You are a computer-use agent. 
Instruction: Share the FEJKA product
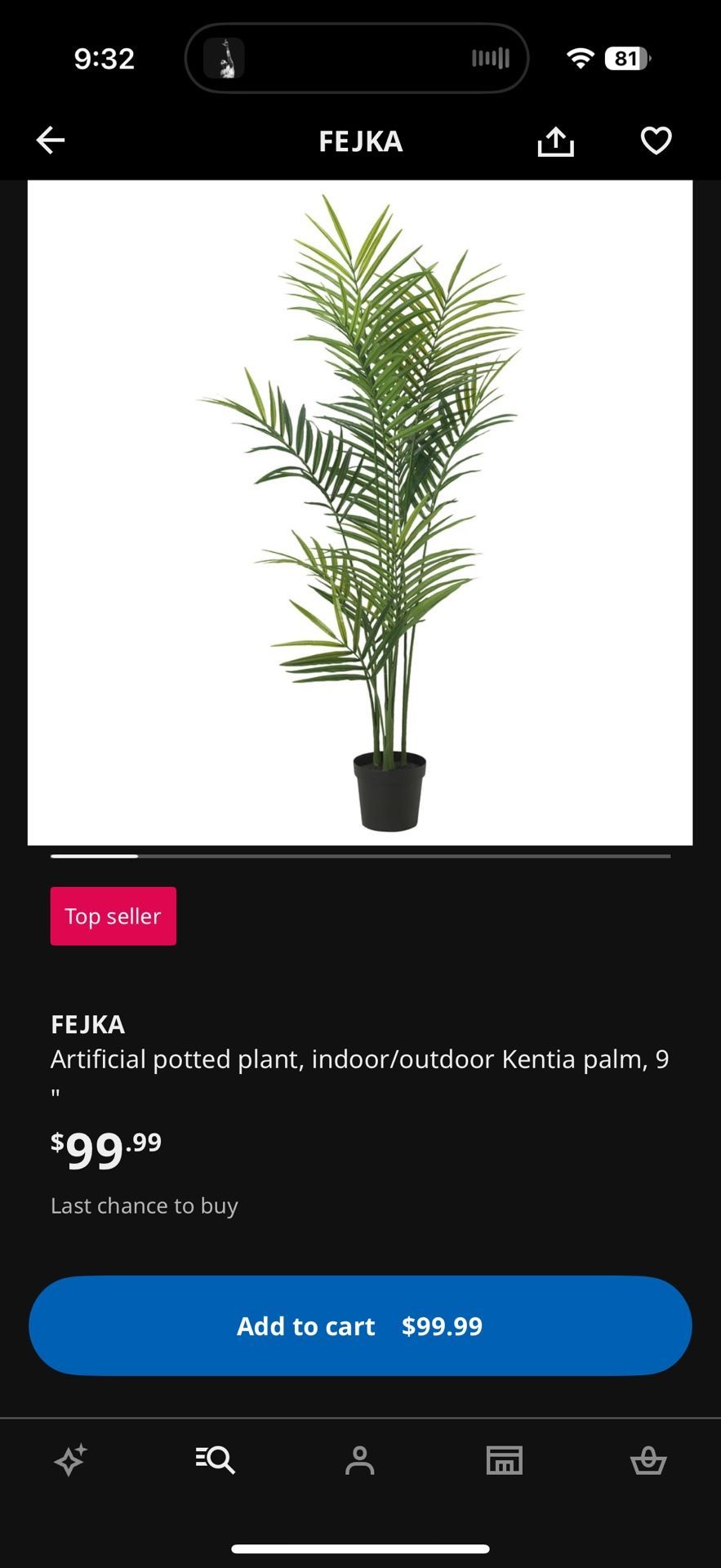[555, 140]
